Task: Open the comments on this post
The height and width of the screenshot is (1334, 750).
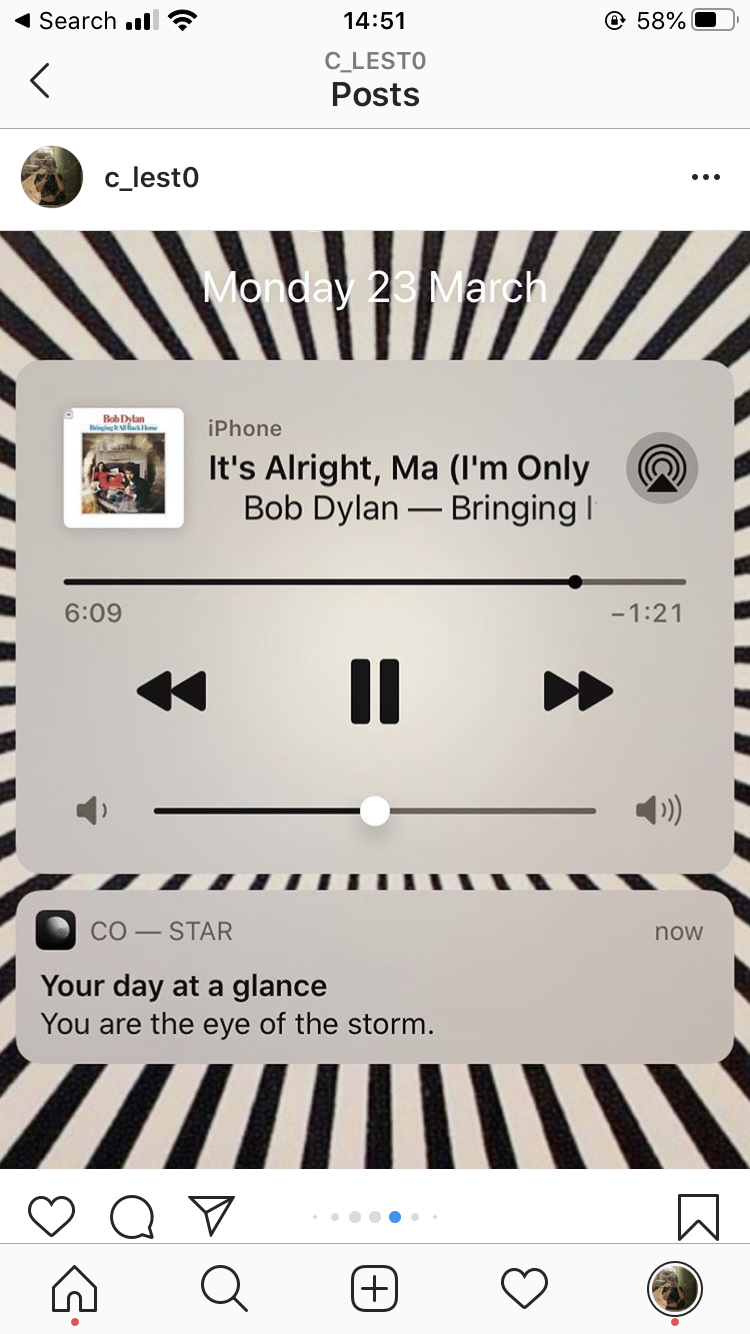Action: [x=132, y=1216]
